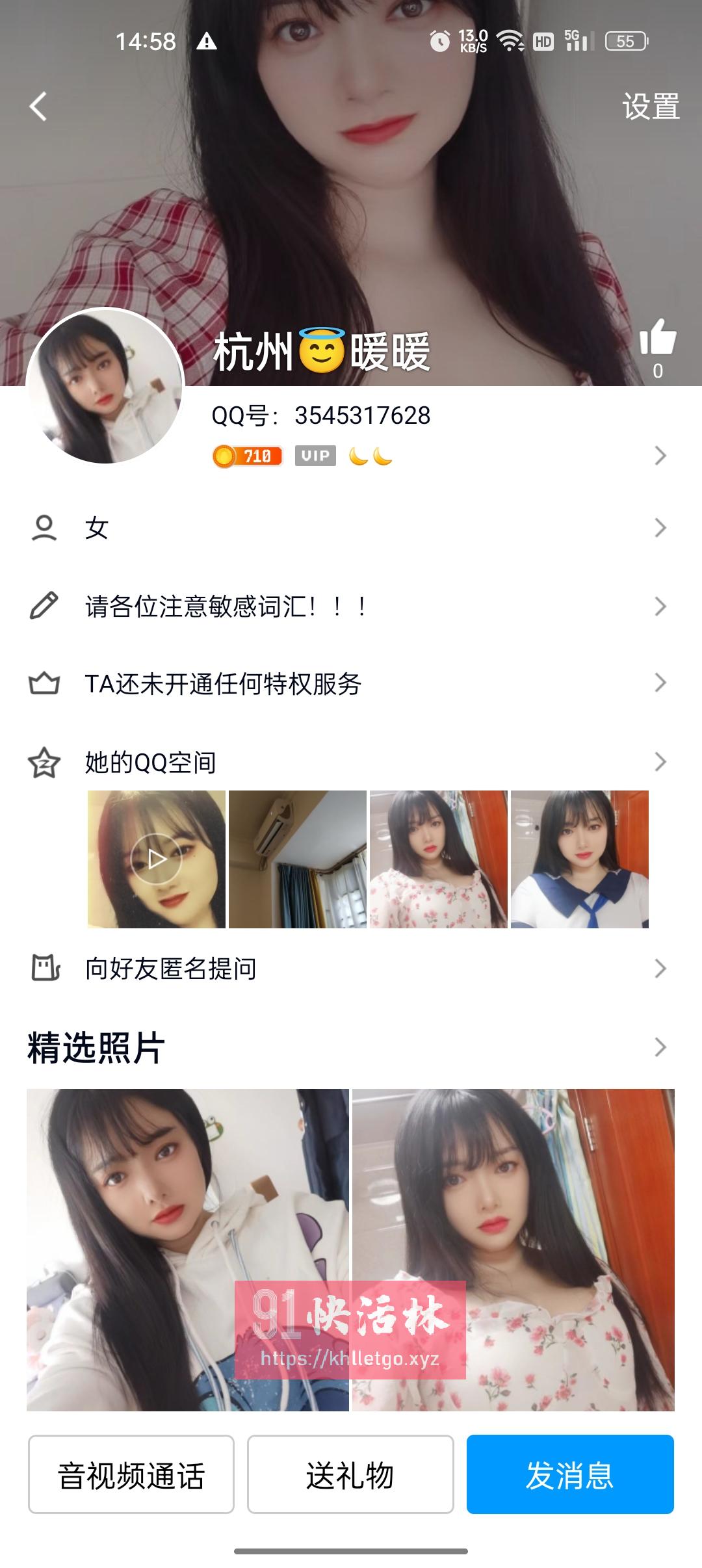Click the pencil signature icon
Image resolution: width=702 pixels, height=1568 pixels.
(x=45, y=605)
